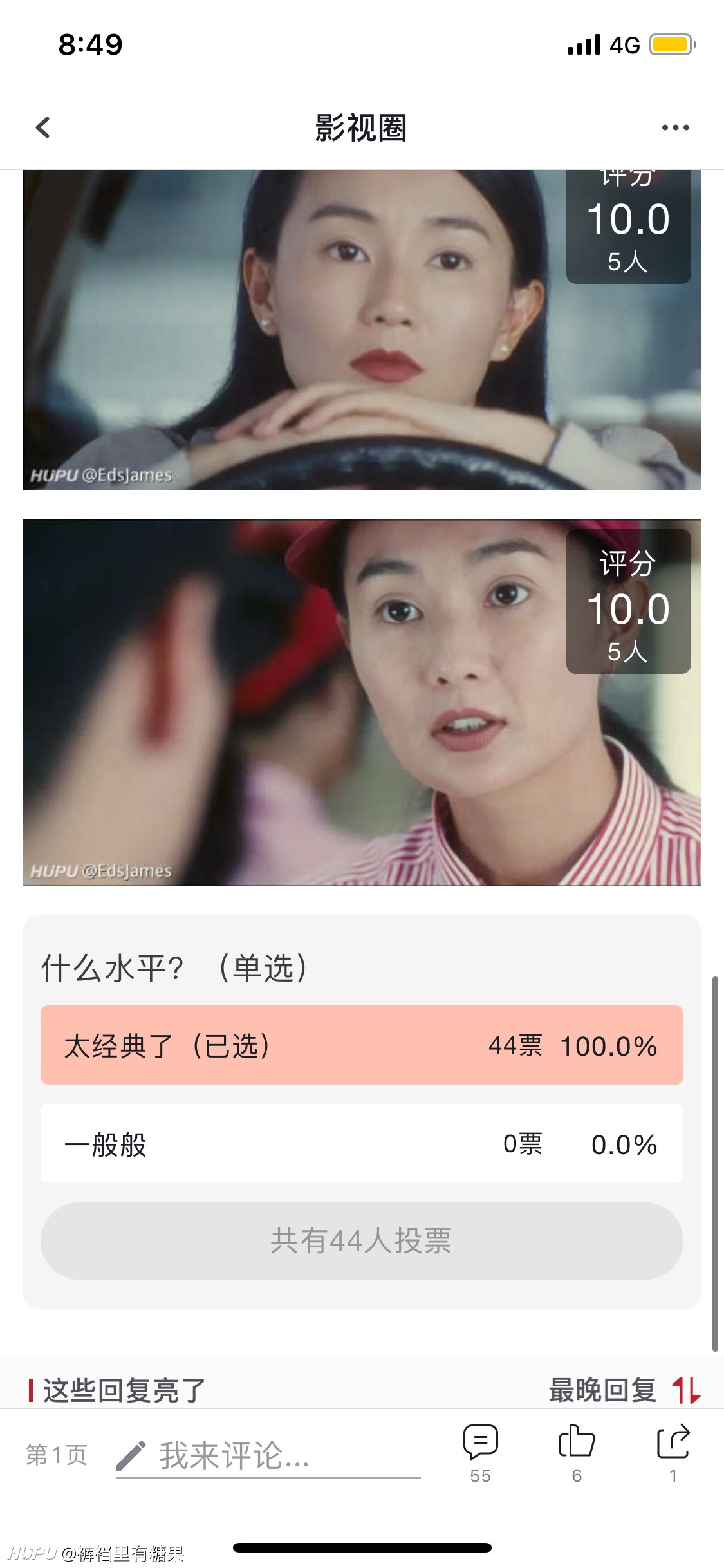
Task: Open the three-dot overflow menu
Action: coord(675,127)
